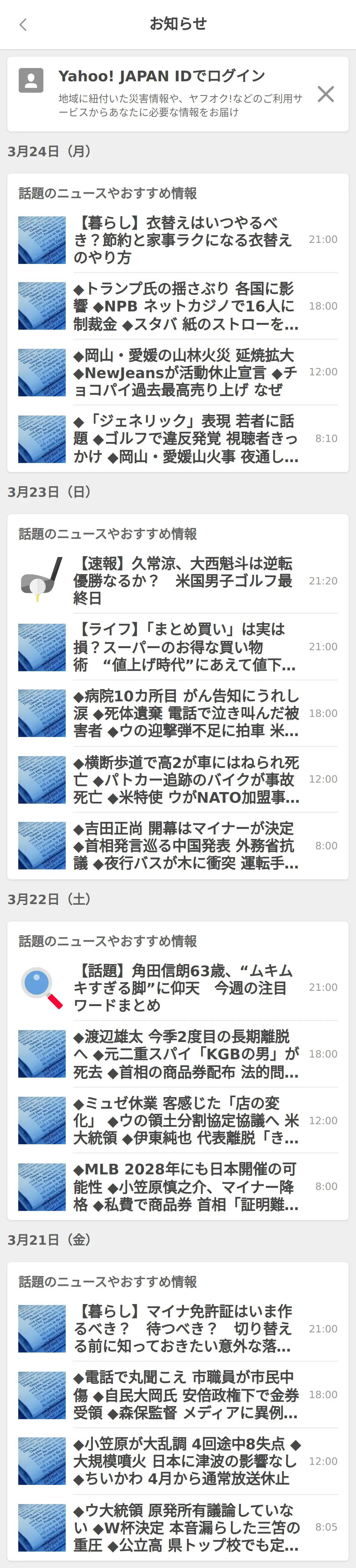Go back from the お知らせ screen
356x1568 pixels.
tap(23, 24)
